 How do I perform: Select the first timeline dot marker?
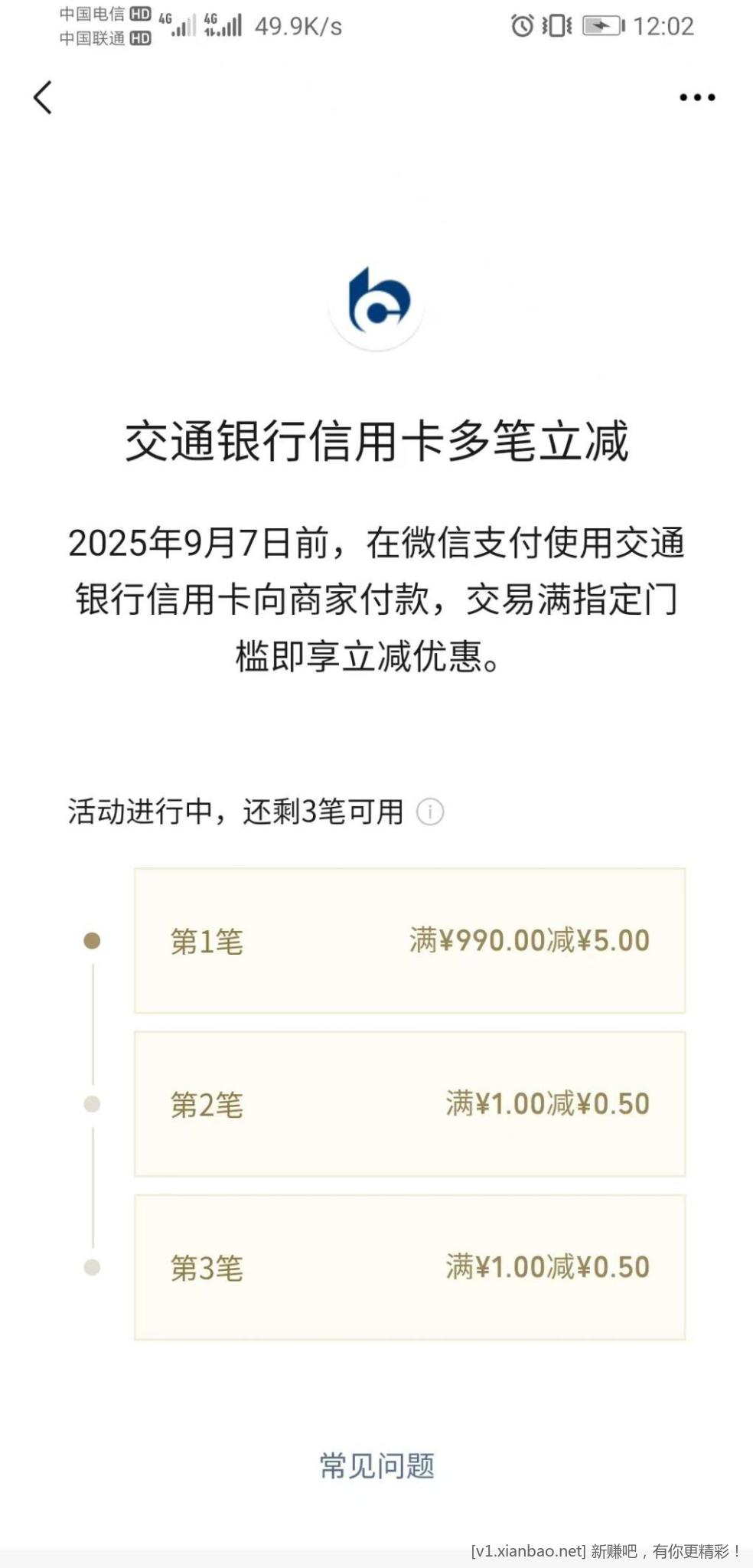93,940
